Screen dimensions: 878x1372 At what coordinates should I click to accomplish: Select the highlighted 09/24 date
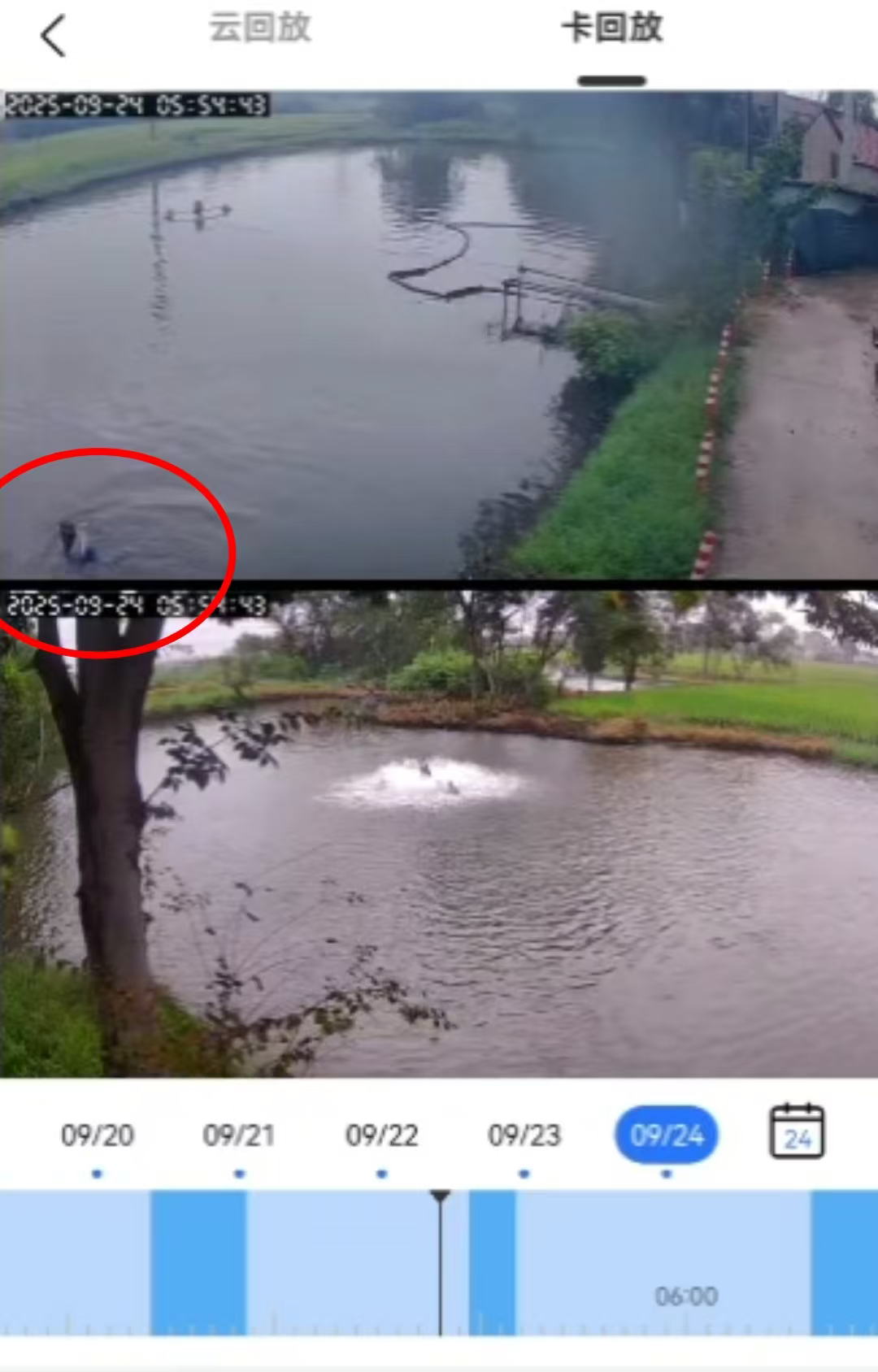(666, 1135)
